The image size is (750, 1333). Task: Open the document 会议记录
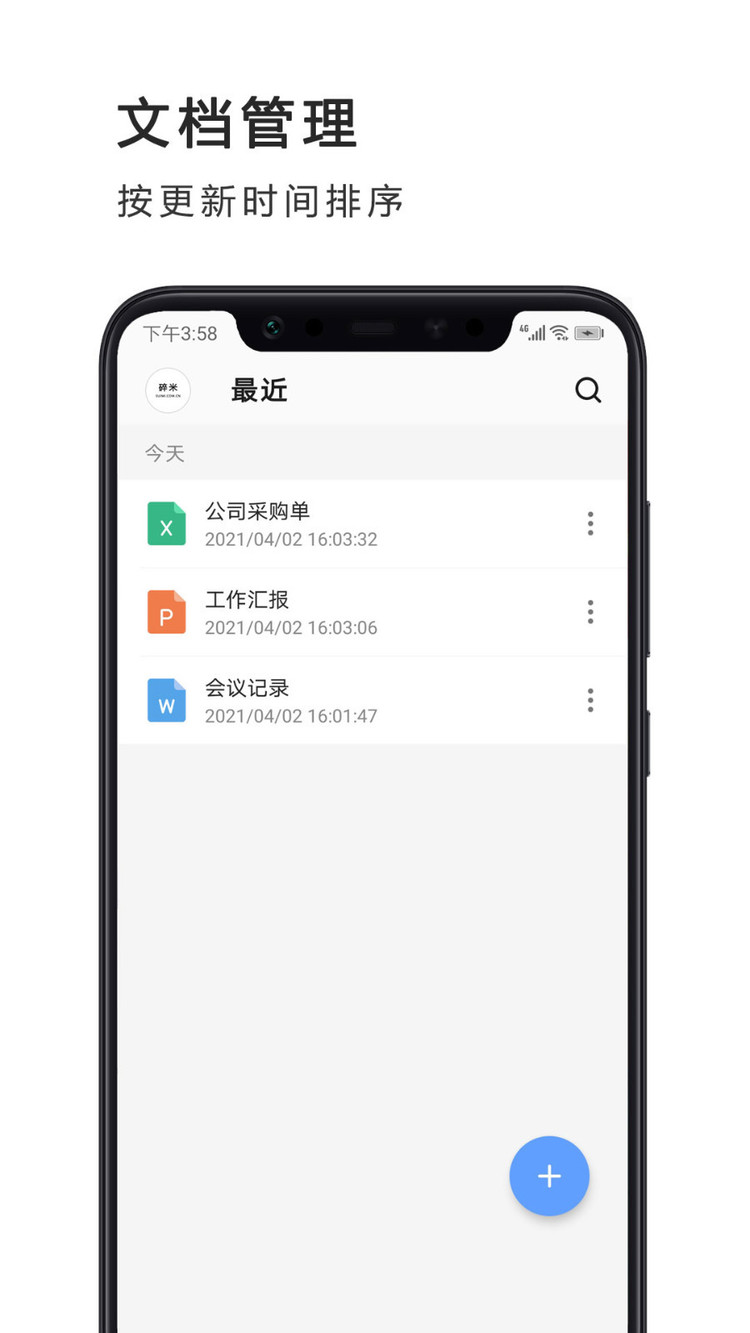tap(246, 688)
